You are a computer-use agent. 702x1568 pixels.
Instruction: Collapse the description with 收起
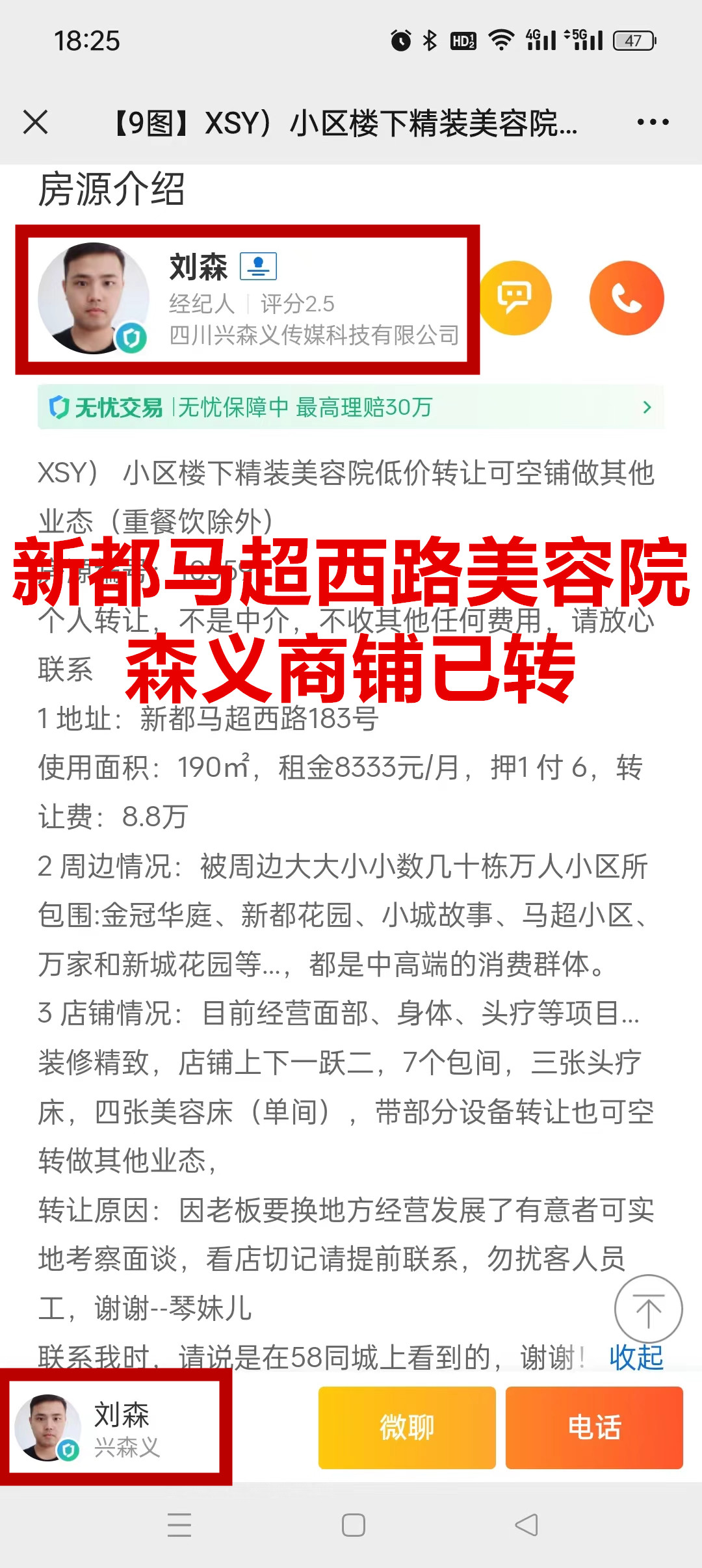tap(636, 1357)
